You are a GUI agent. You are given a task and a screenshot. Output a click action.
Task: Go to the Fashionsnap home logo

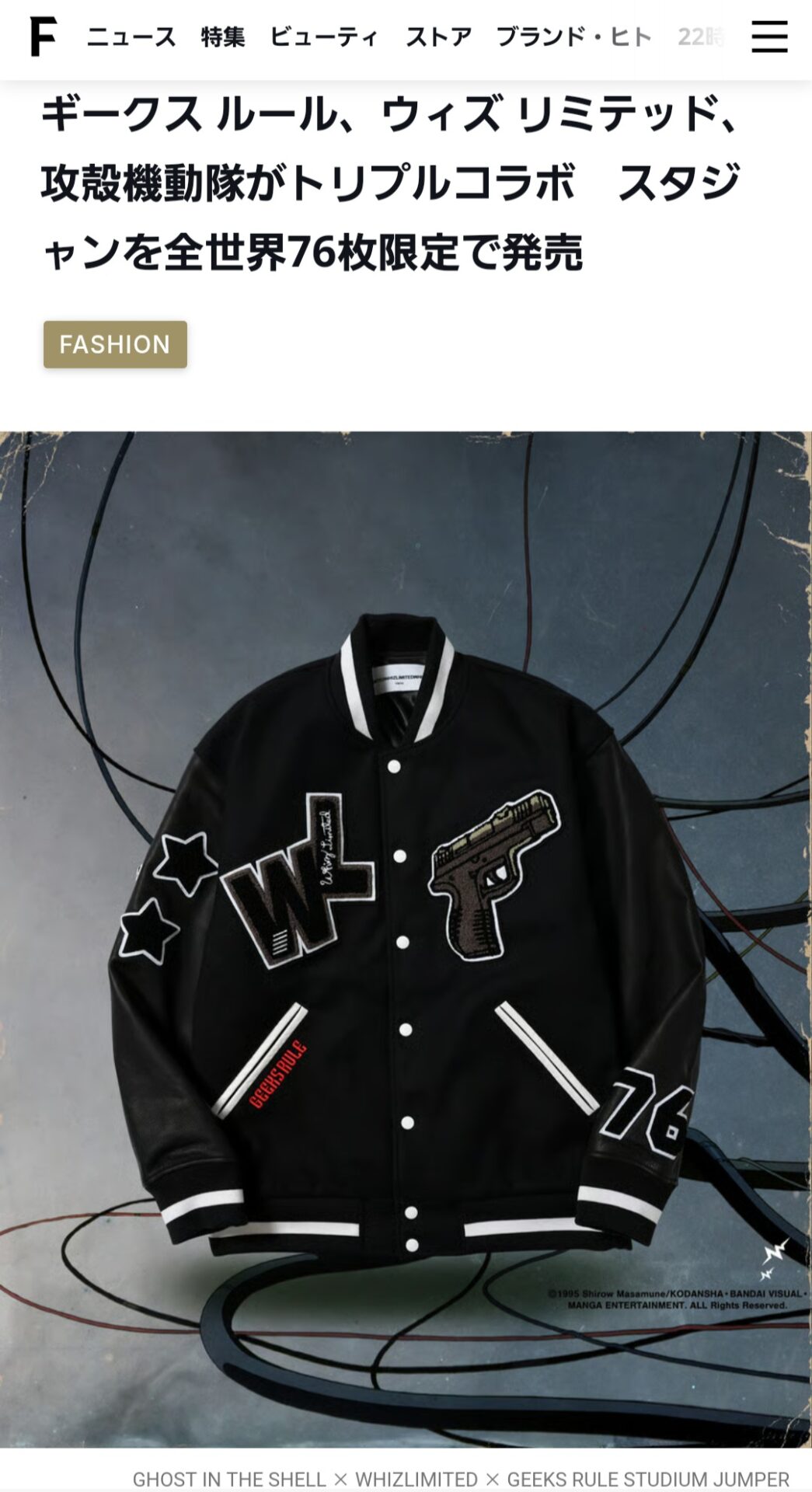[x=43, y=37]
